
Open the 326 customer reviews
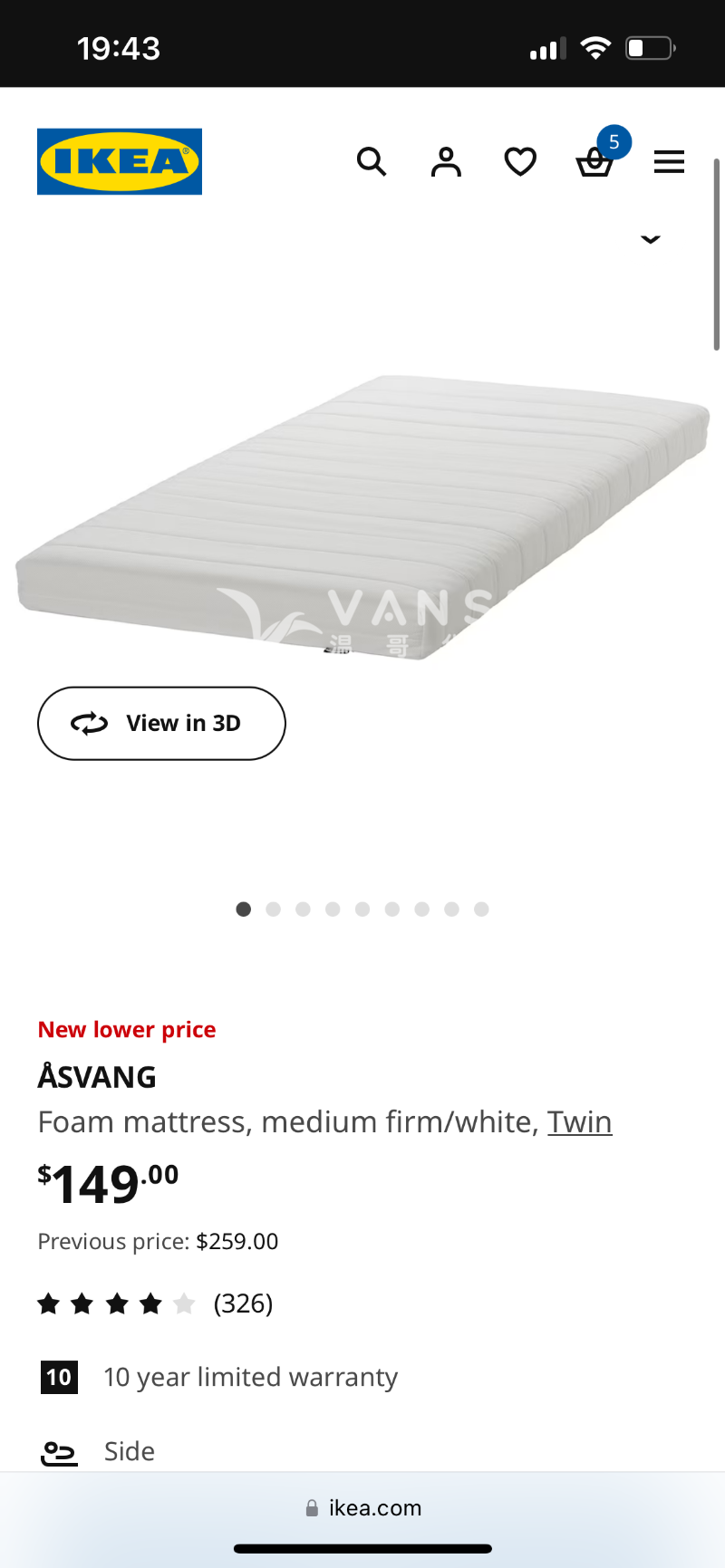pos(243,1303)
